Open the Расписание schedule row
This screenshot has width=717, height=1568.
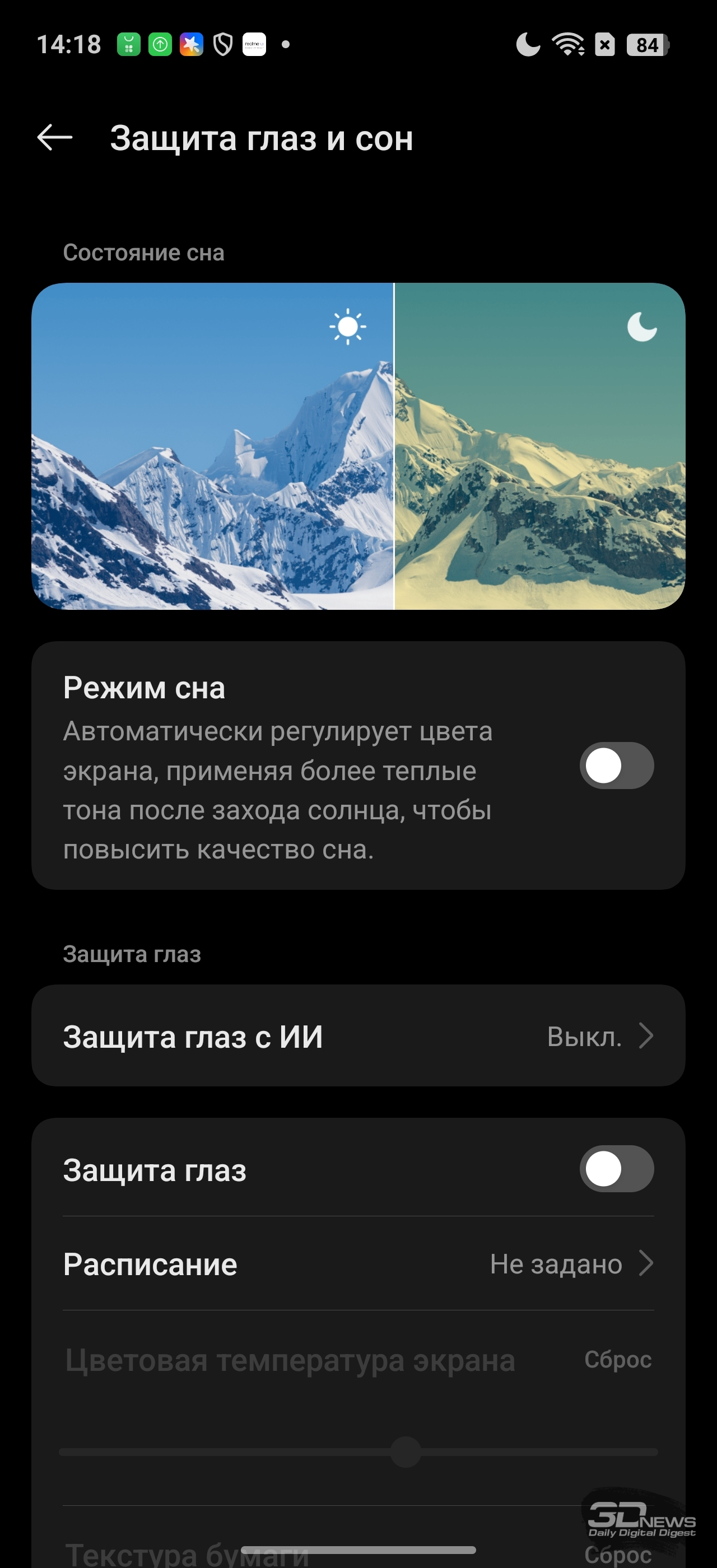[x=358, y=1264]
